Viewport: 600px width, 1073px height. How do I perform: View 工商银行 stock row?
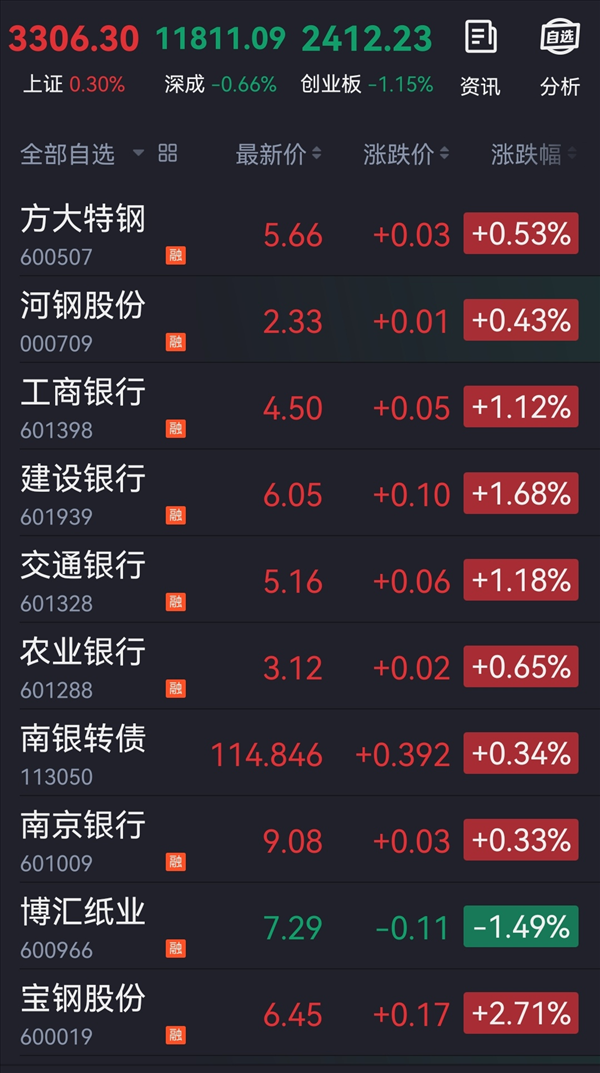(300, 406)
